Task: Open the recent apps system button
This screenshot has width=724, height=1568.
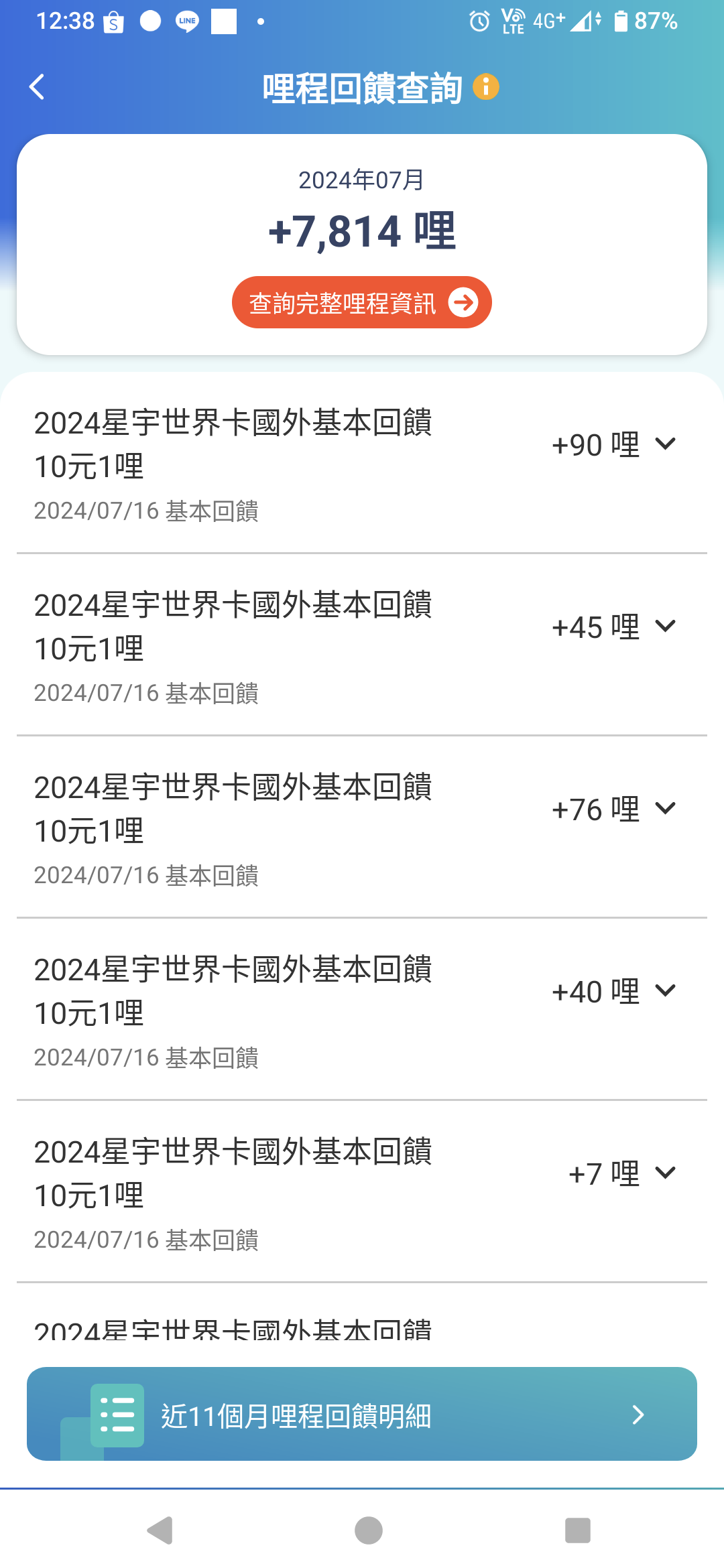Action: [578, 1530]
